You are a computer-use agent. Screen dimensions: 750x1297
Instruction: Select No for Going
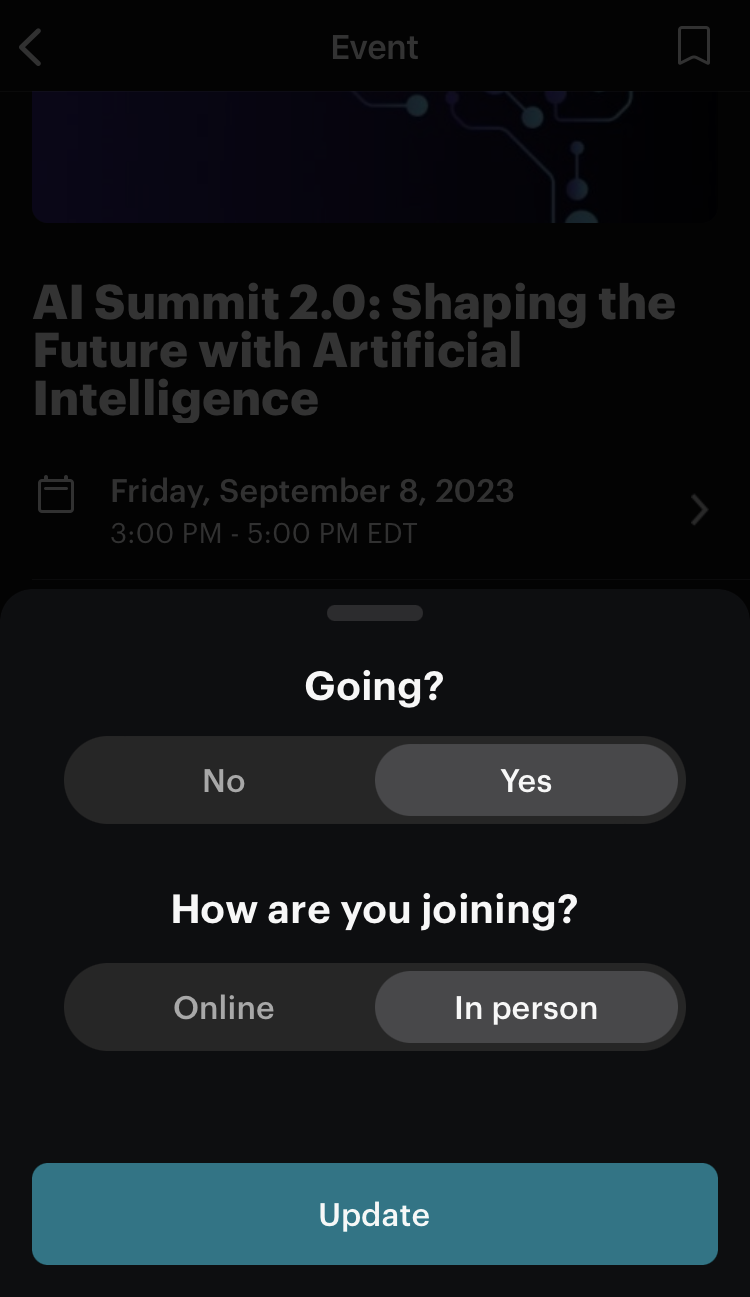223,781
